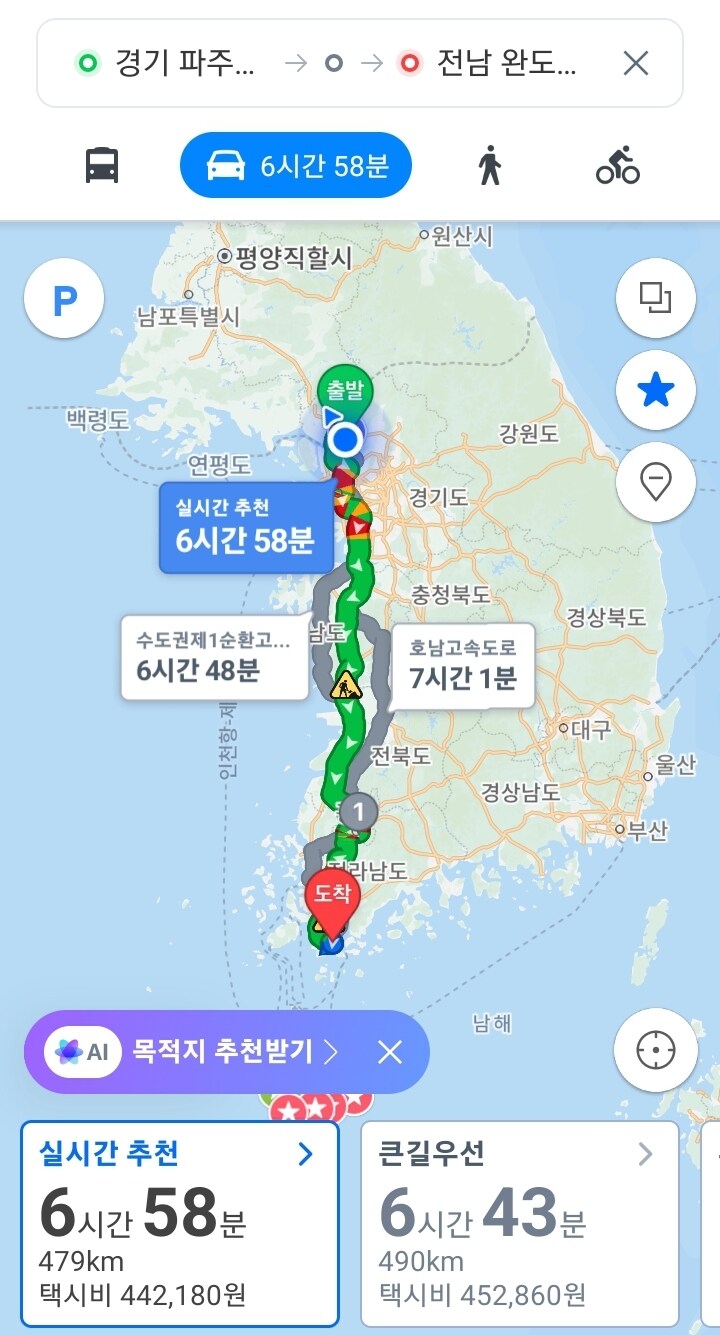Tap the location pin button on the map
The image size is (720, 1335).
(656, 483)
